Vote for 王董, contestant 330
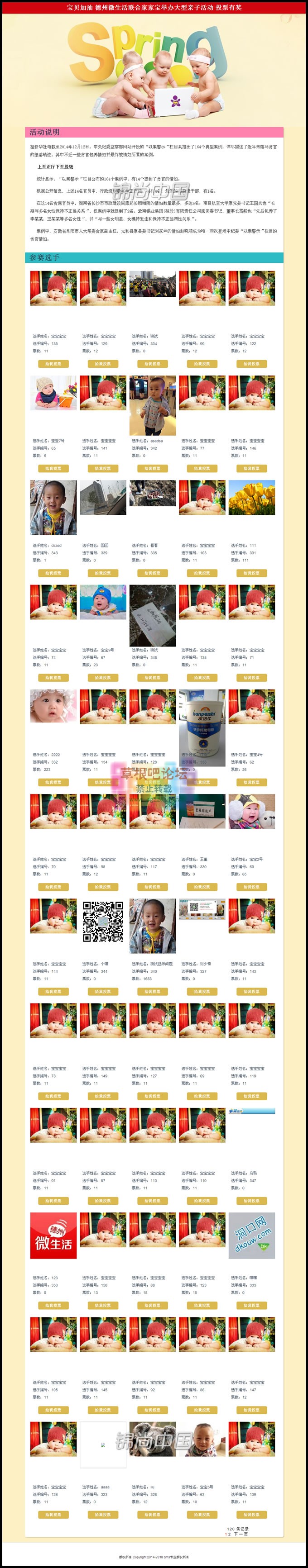 202,887
